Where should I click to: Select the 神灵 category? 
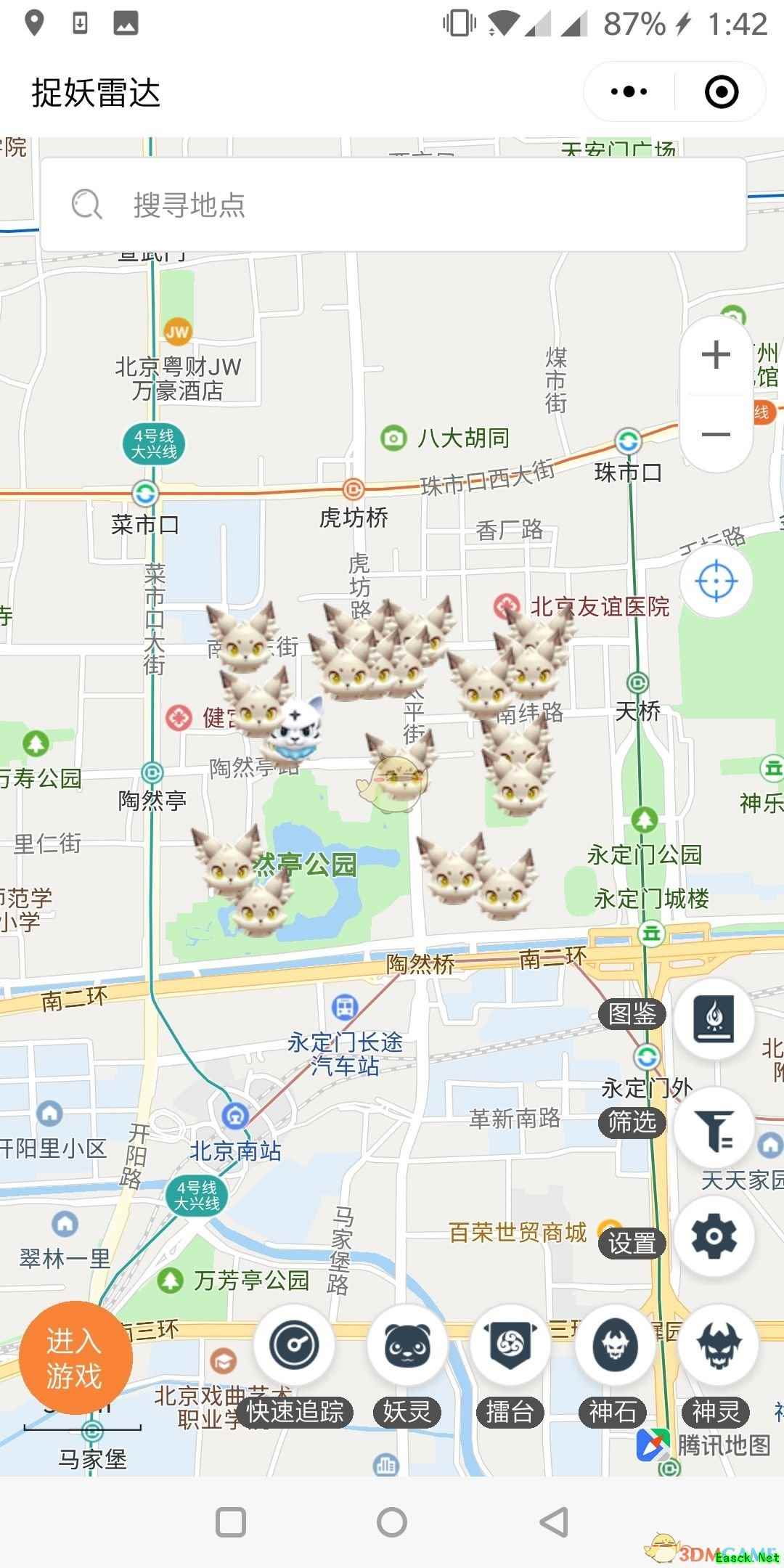click(718, 1345)
